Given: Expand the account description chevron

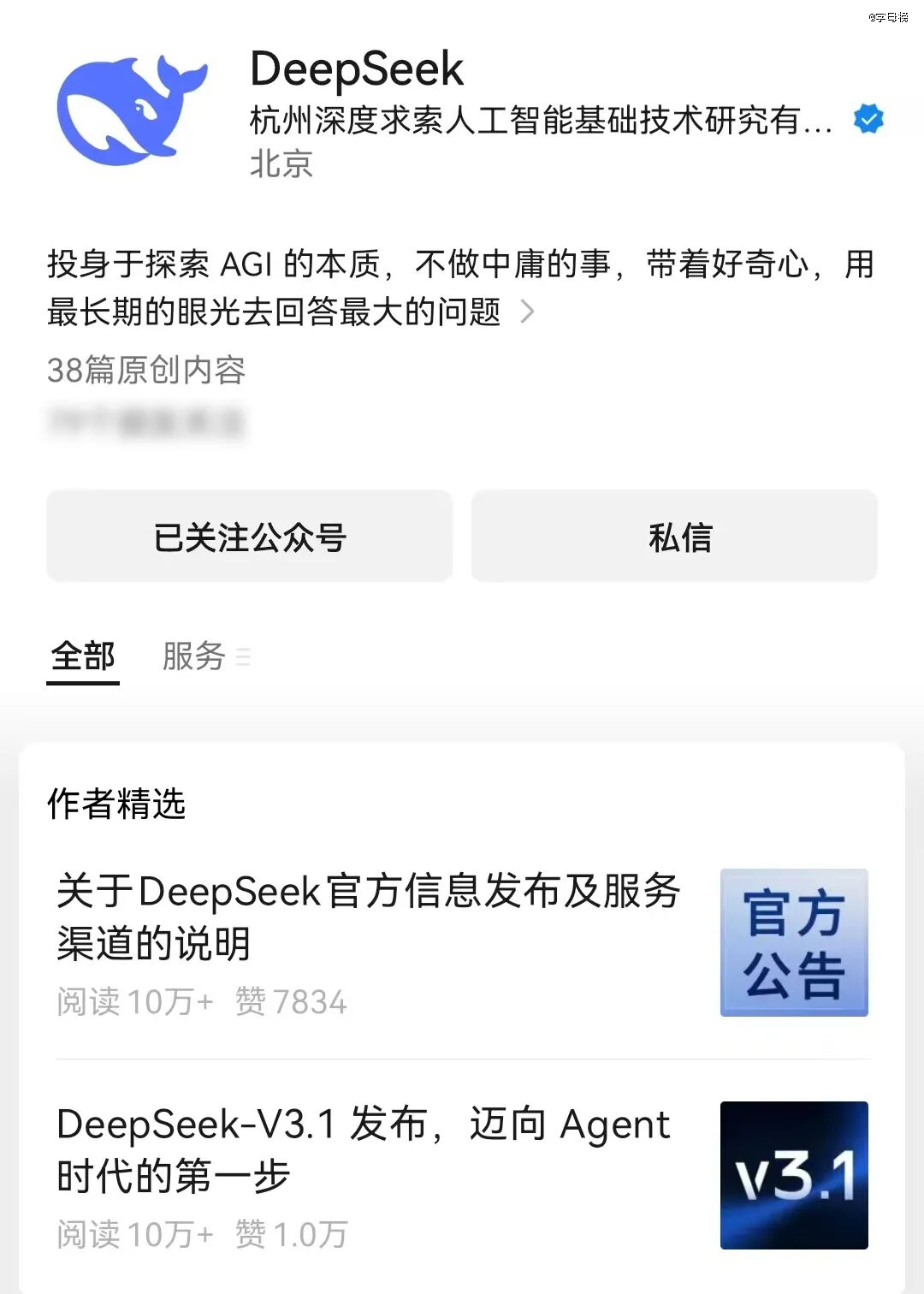Looking at the screenshot, I should [527, 312].
